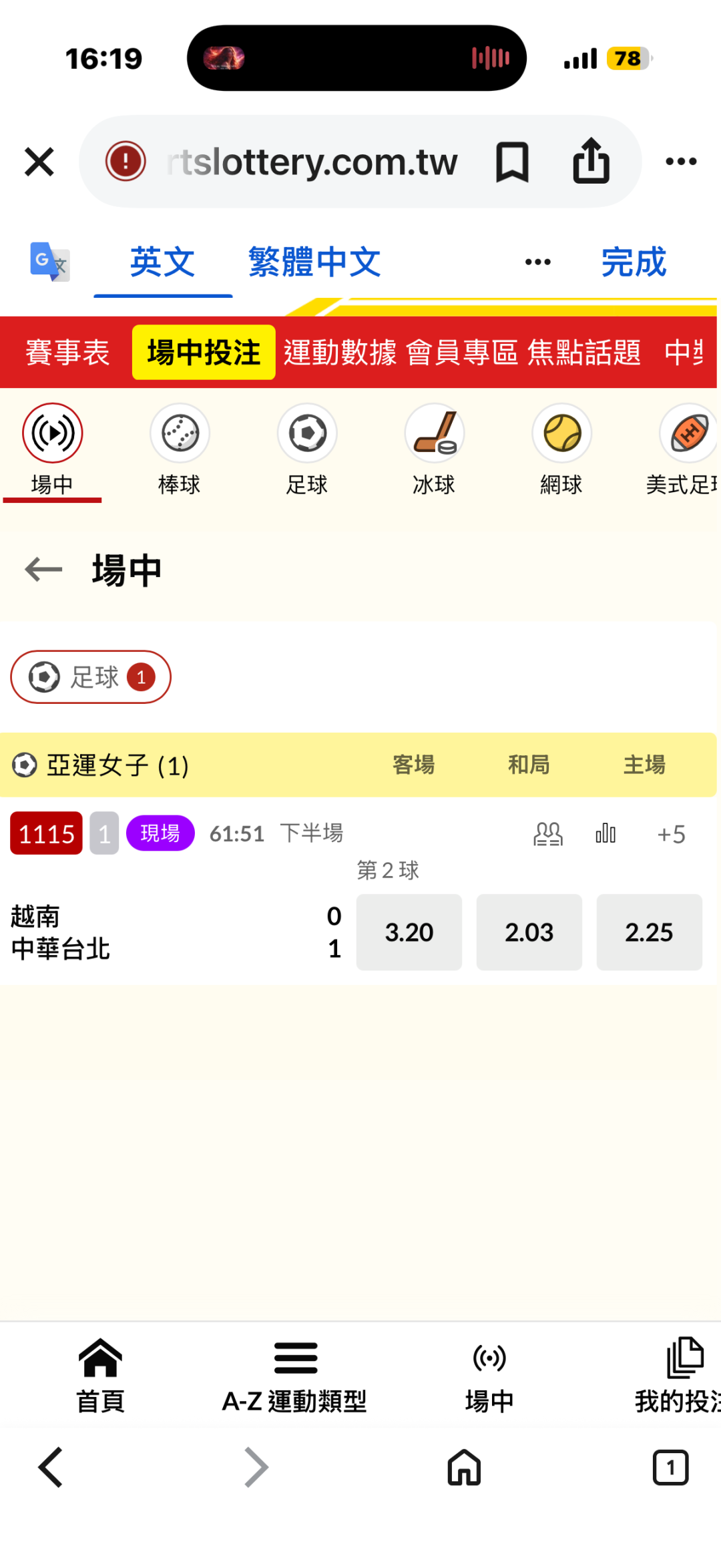Viewport: 721px width, 1568px height.
Task: Open the 首頁 bottom tab
Action: point(100,1376)
